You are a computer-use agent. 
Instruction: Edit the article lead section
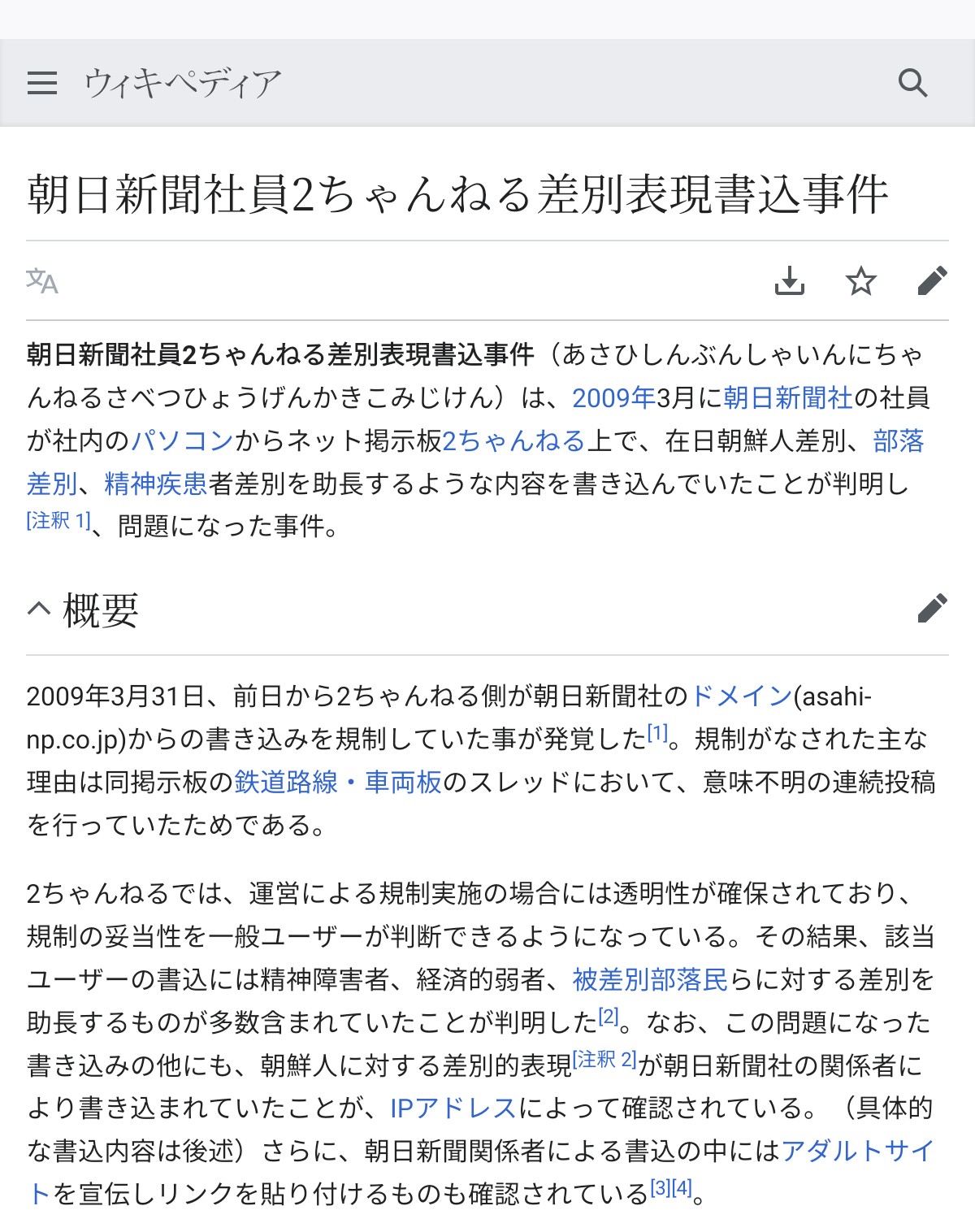[932, 281]
